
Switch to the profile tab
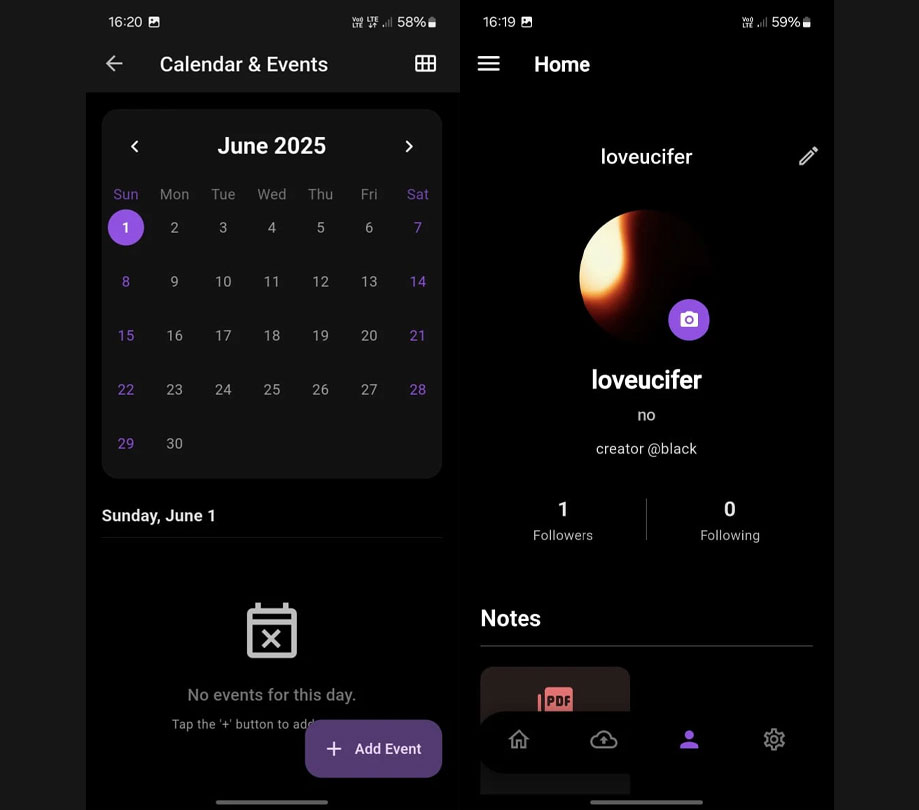[689, 740]
